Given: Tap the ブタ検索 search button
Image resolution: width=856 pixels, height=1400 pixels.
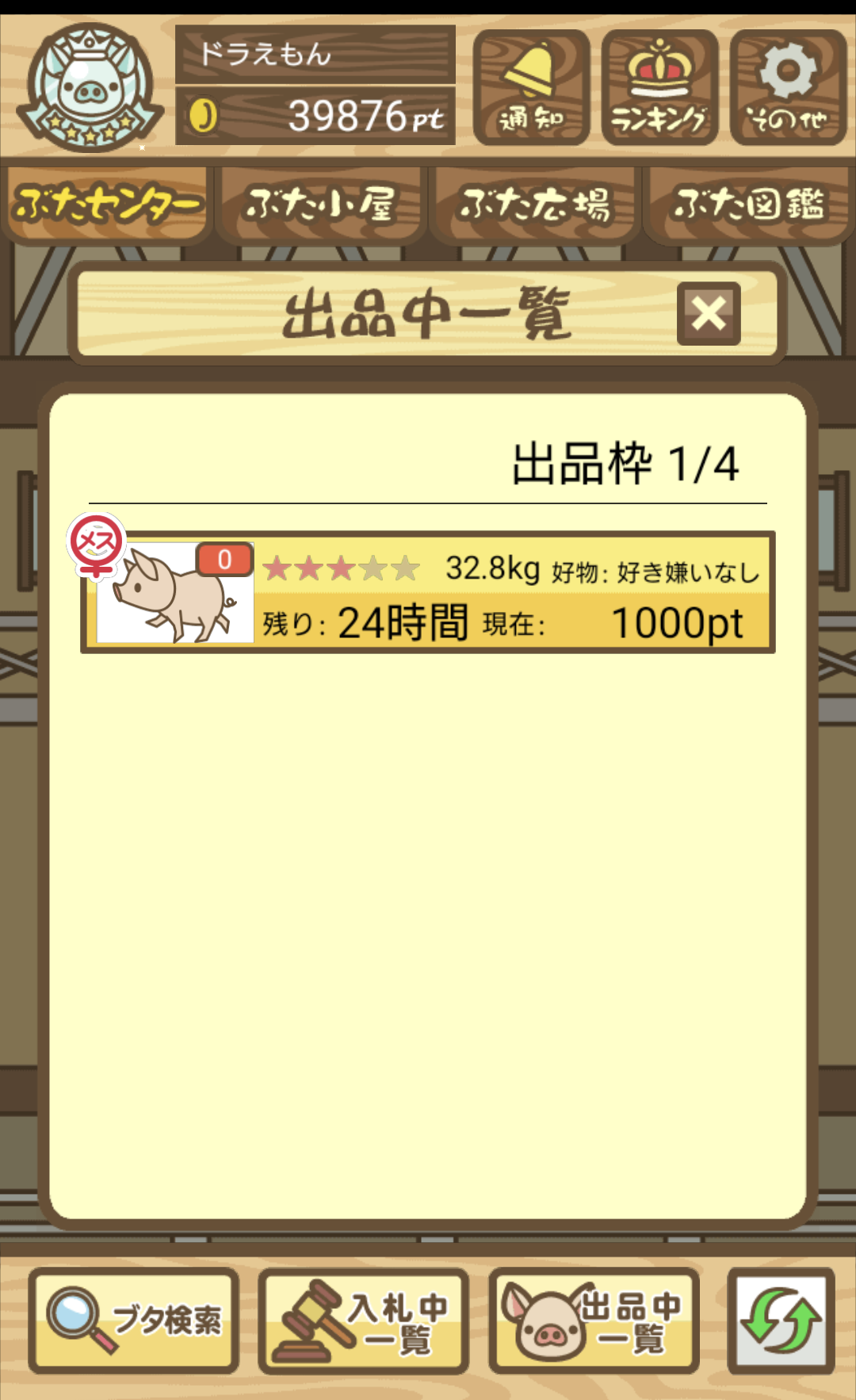Looking at the screenshot, I should pyautogui.click(x=134, y=1321).
